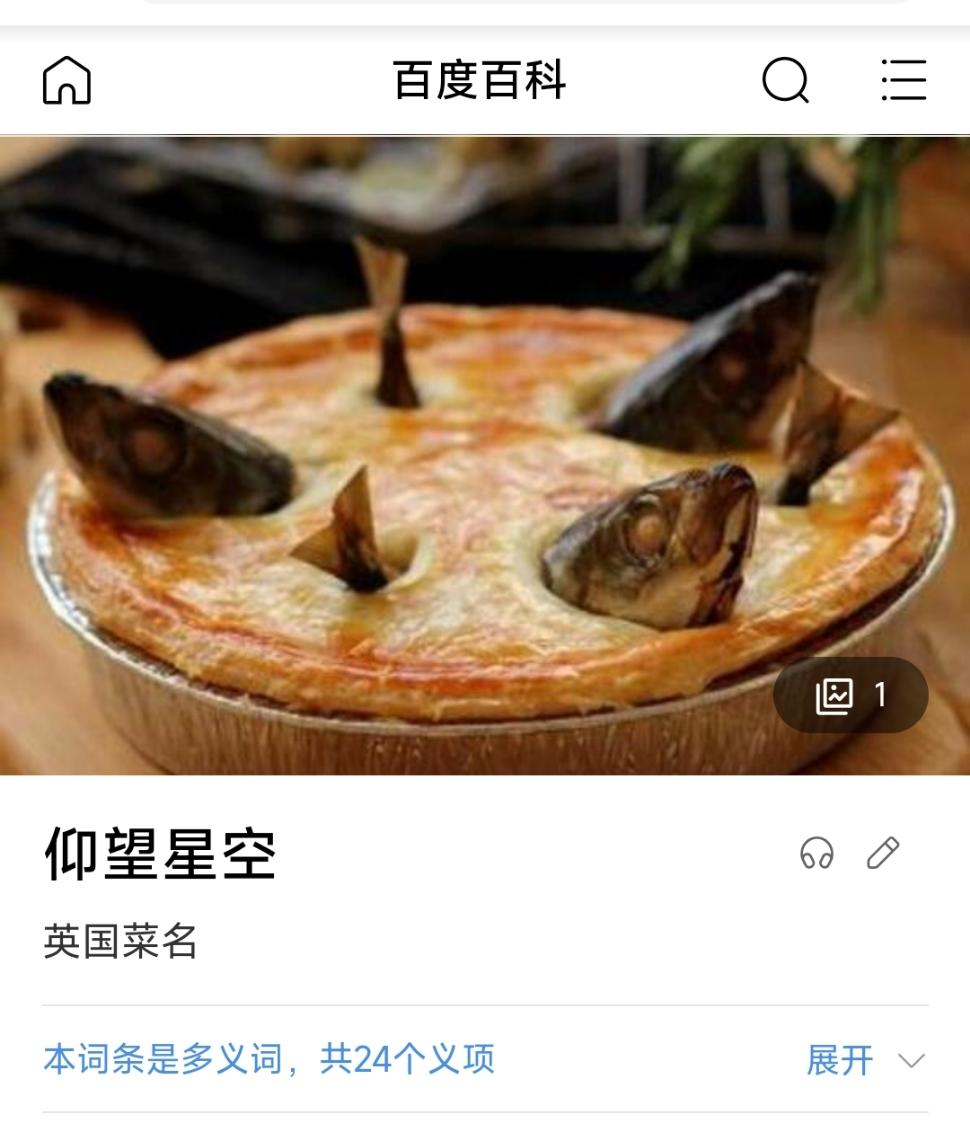Toggle the image viewer via the '1' badge
This screenshot has height=1123, width=970.
tap(850, 695)
